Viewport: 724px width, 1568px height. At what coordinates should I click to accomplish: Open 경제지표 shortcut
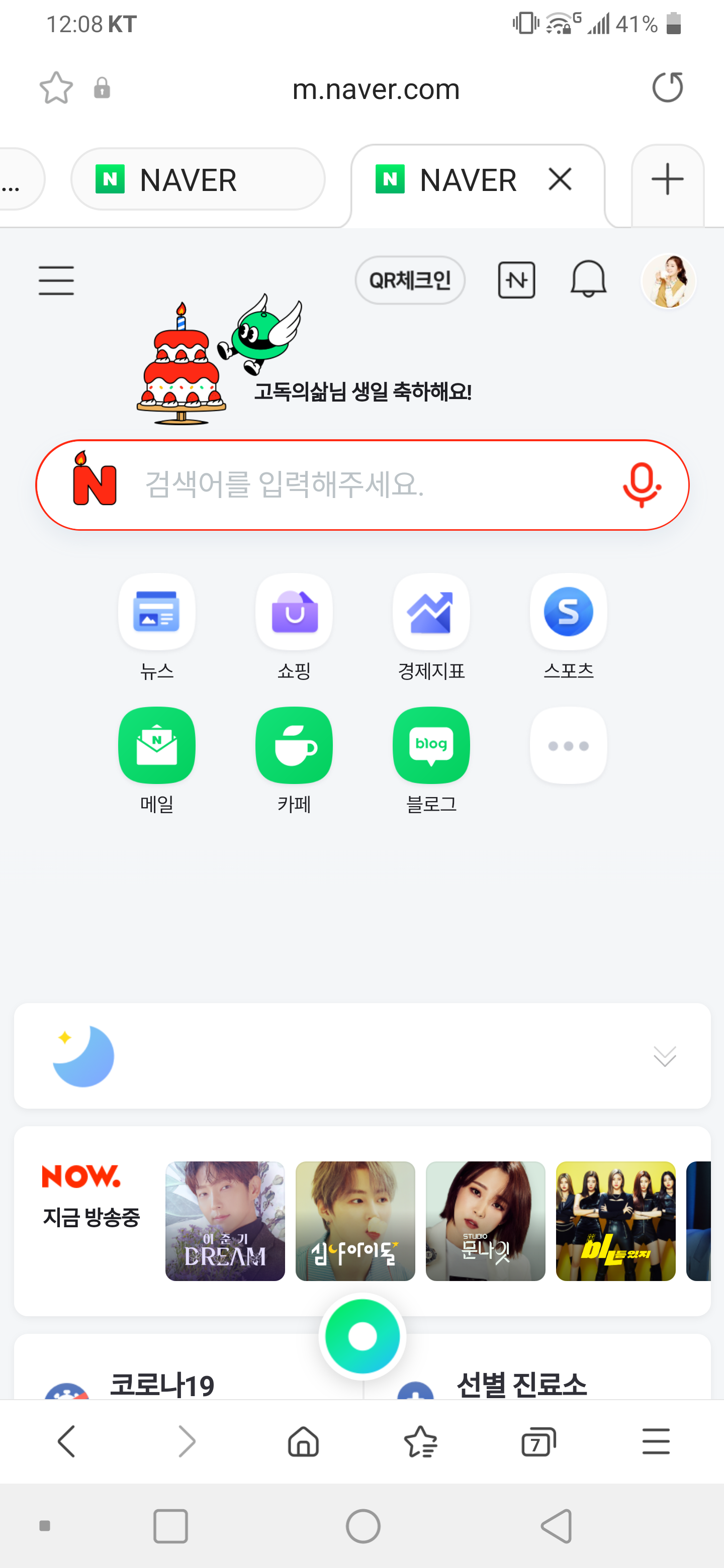(x=431, y=612)
